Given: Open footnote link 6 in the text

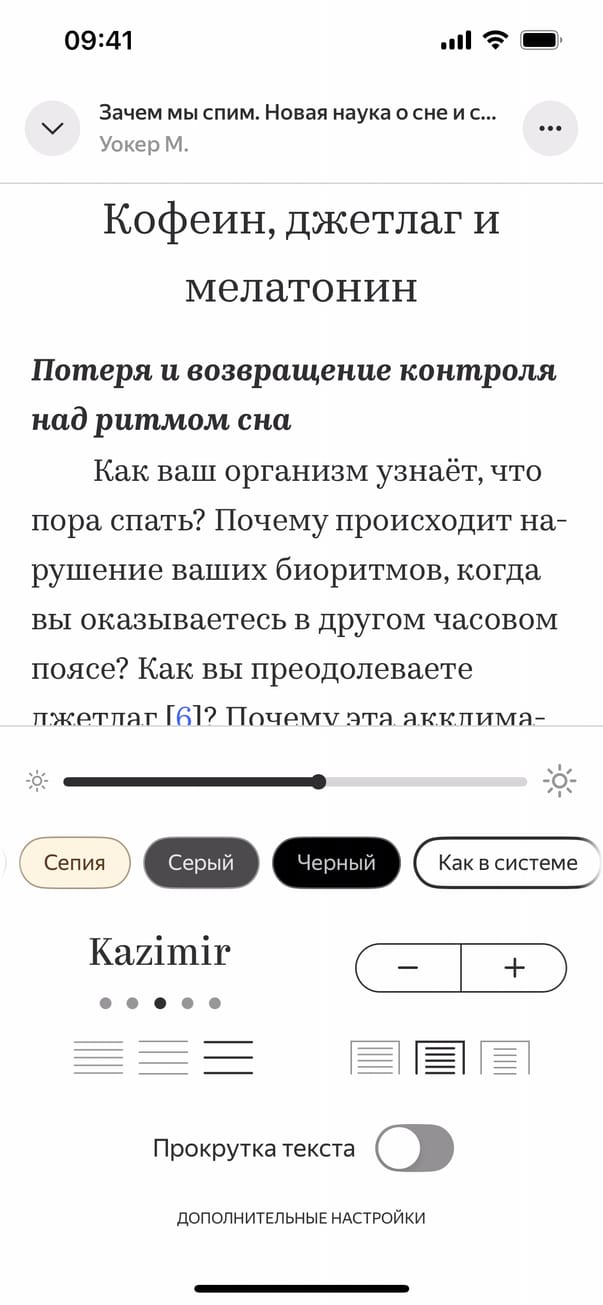Looking at the screenshot, I should pos(184,716).
